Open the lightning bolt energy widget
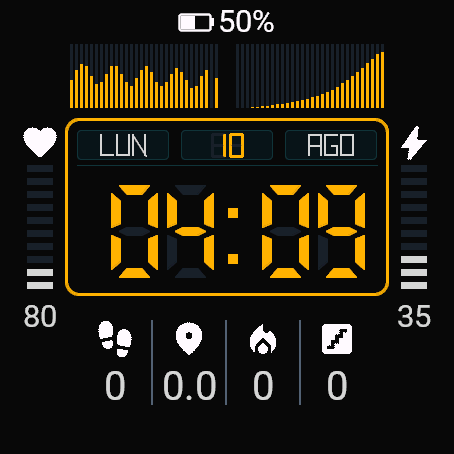 (414, 143)
